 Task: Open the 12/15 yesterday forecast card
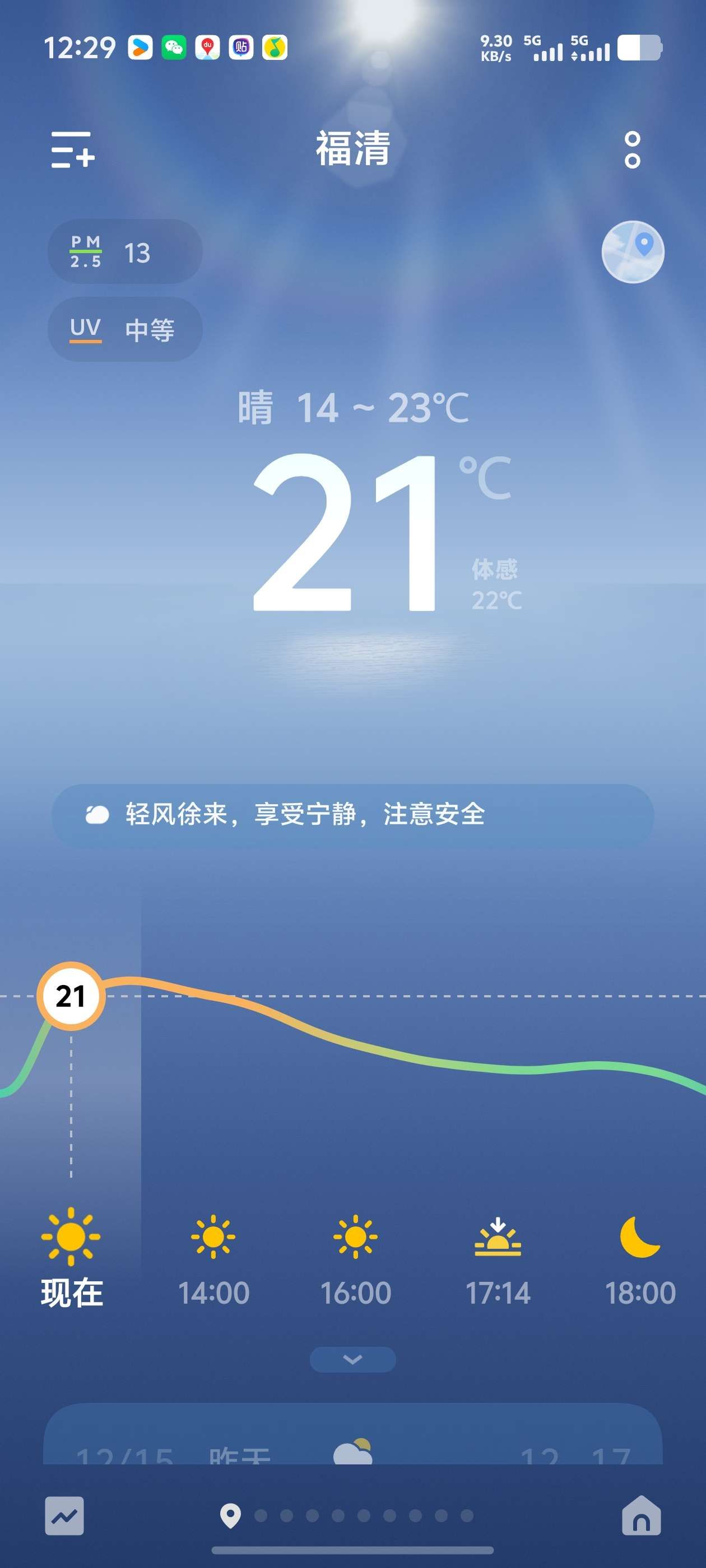(352, 1443)
